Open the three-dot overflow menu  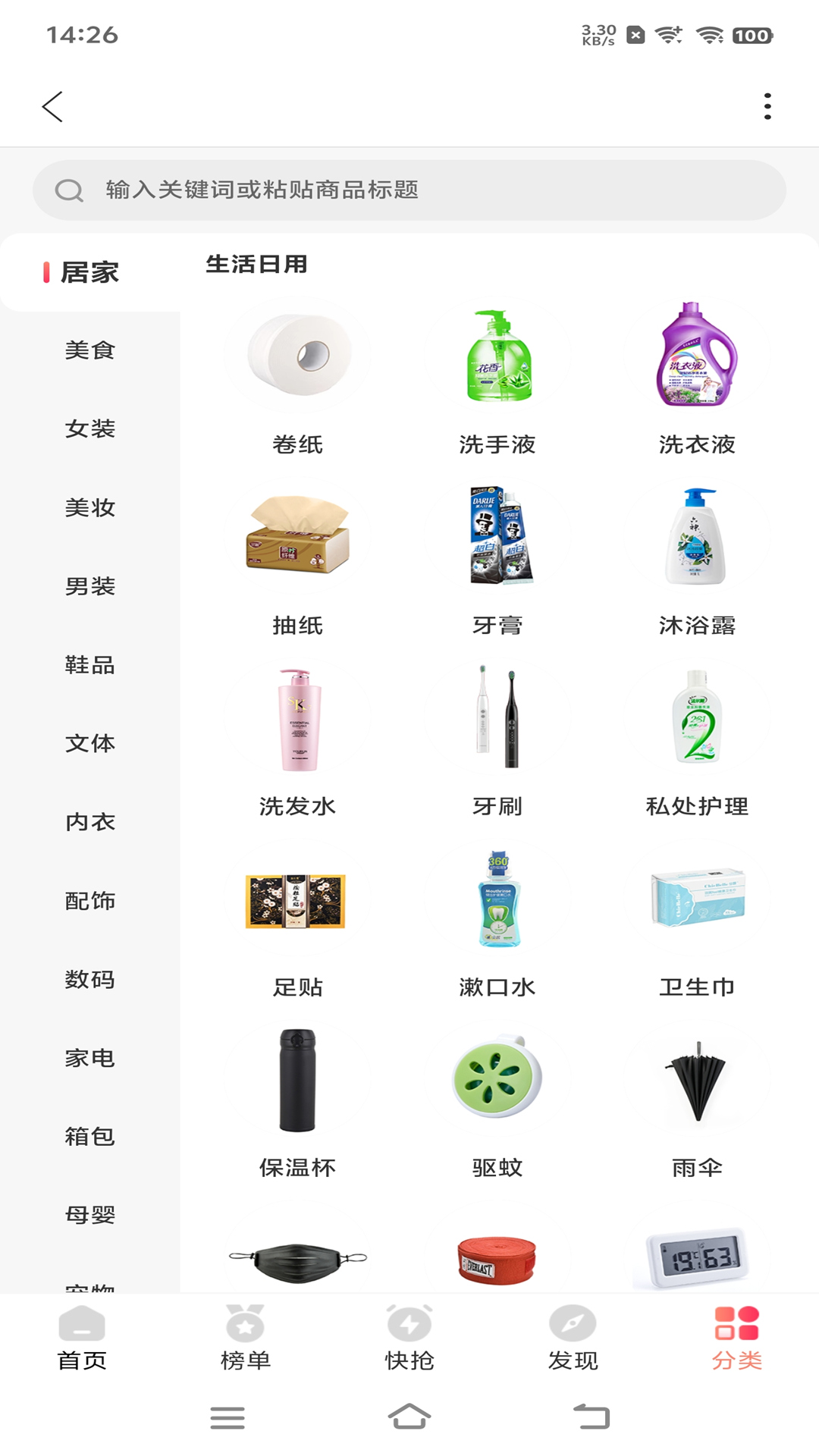point(767,107)
